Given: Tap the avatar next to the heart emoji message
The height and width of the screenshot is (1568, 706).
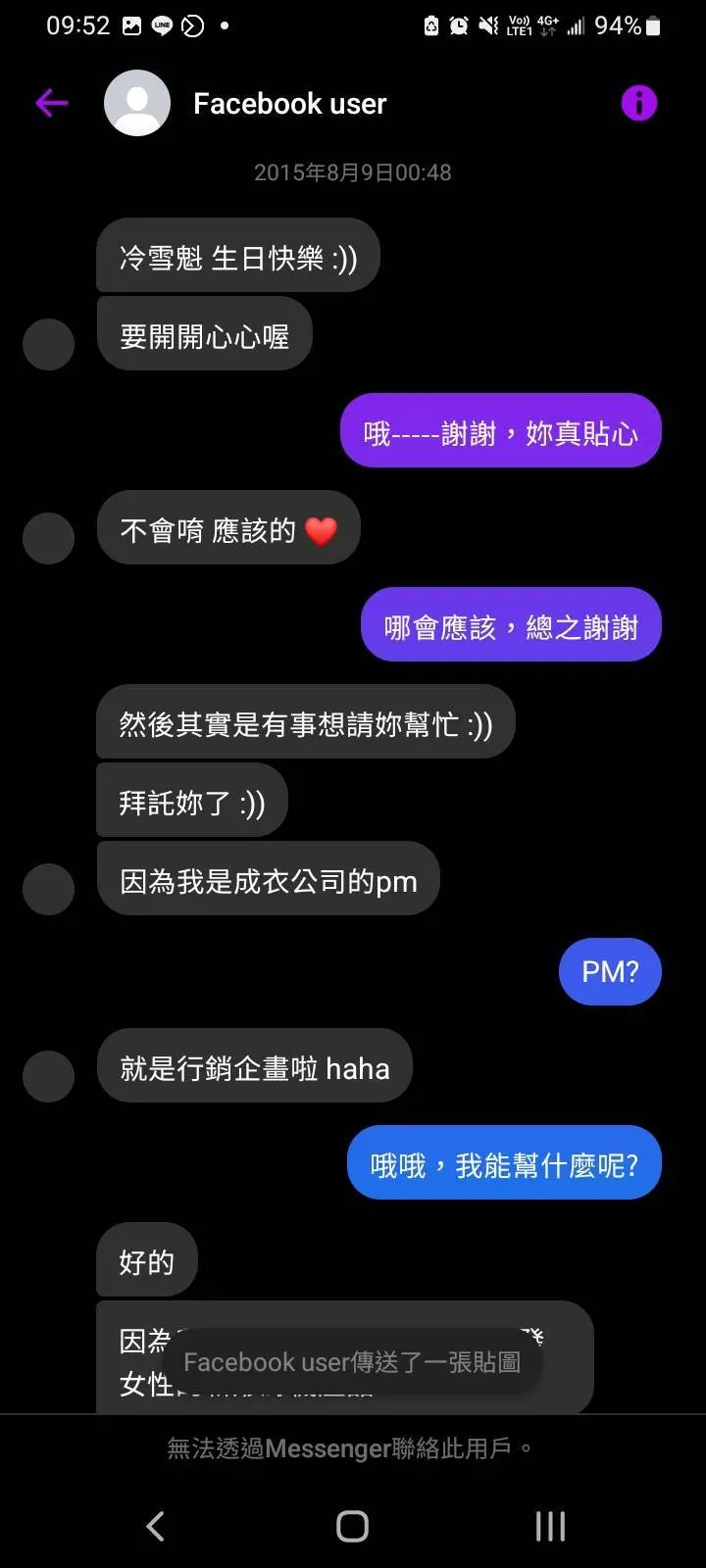Looking at the screenshot, I should pos(48,538).
